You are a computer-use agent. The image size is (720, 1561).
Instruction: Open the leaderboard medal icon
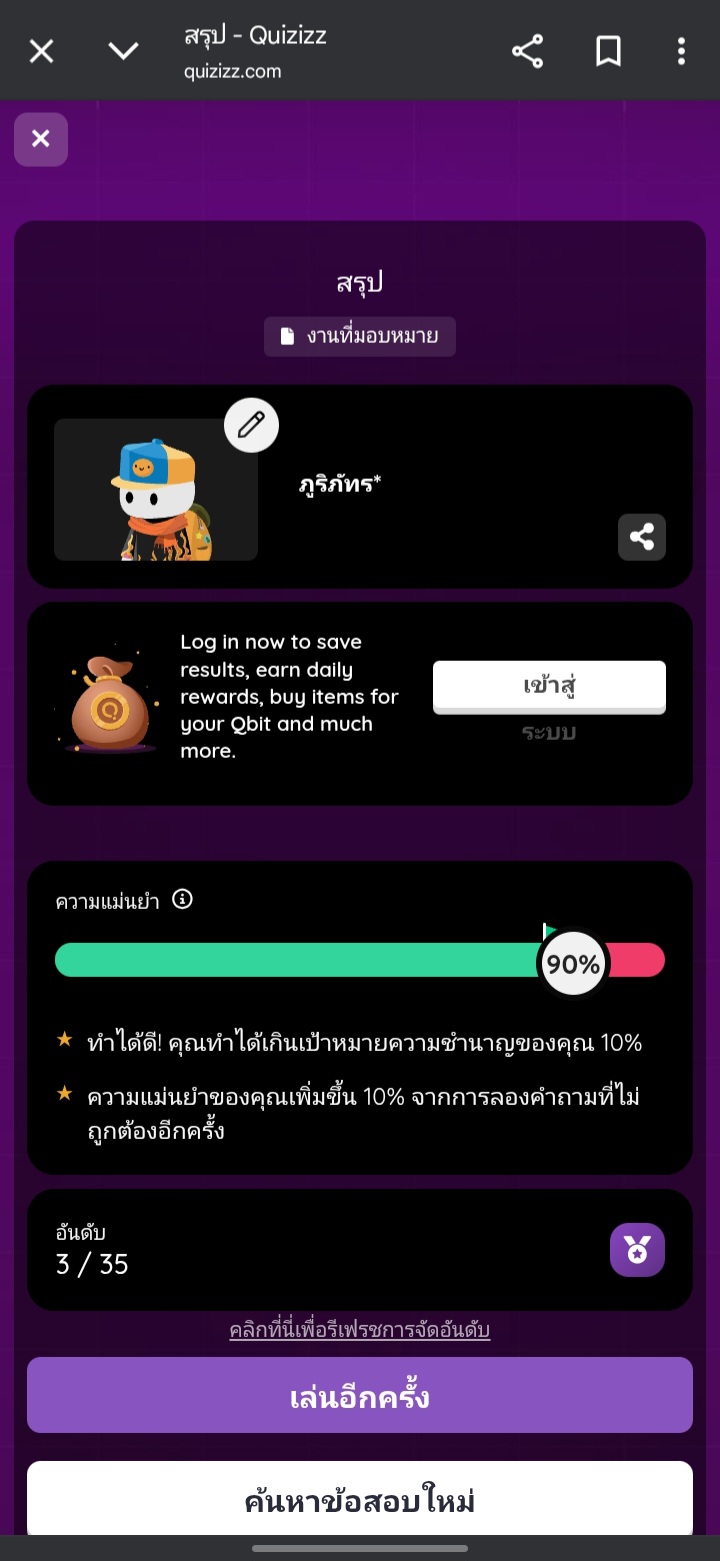point(637,1249)
